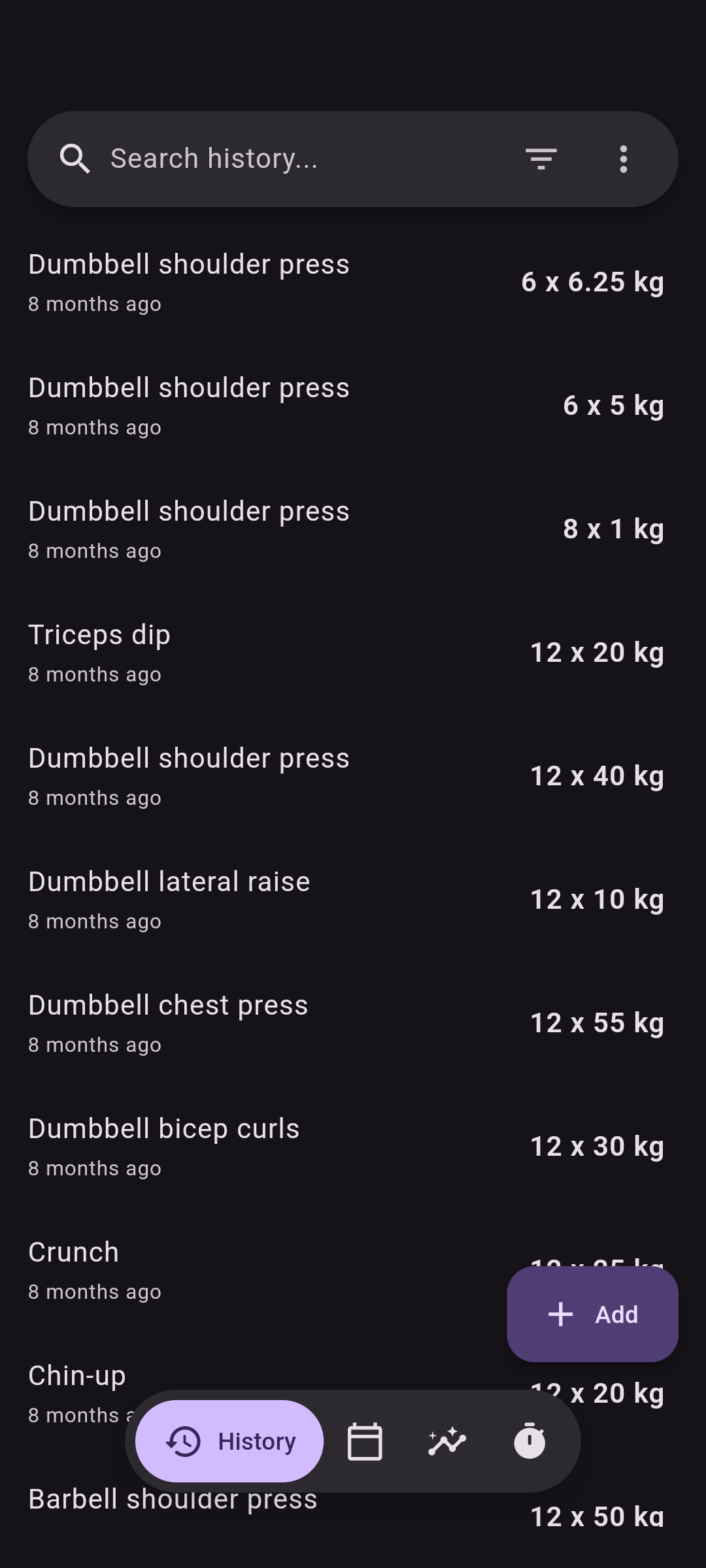The image size is (706, 1568).
Task: Open Dumbbell shoulder press 6 x 5 kg entry
Action: click(353, 406)
